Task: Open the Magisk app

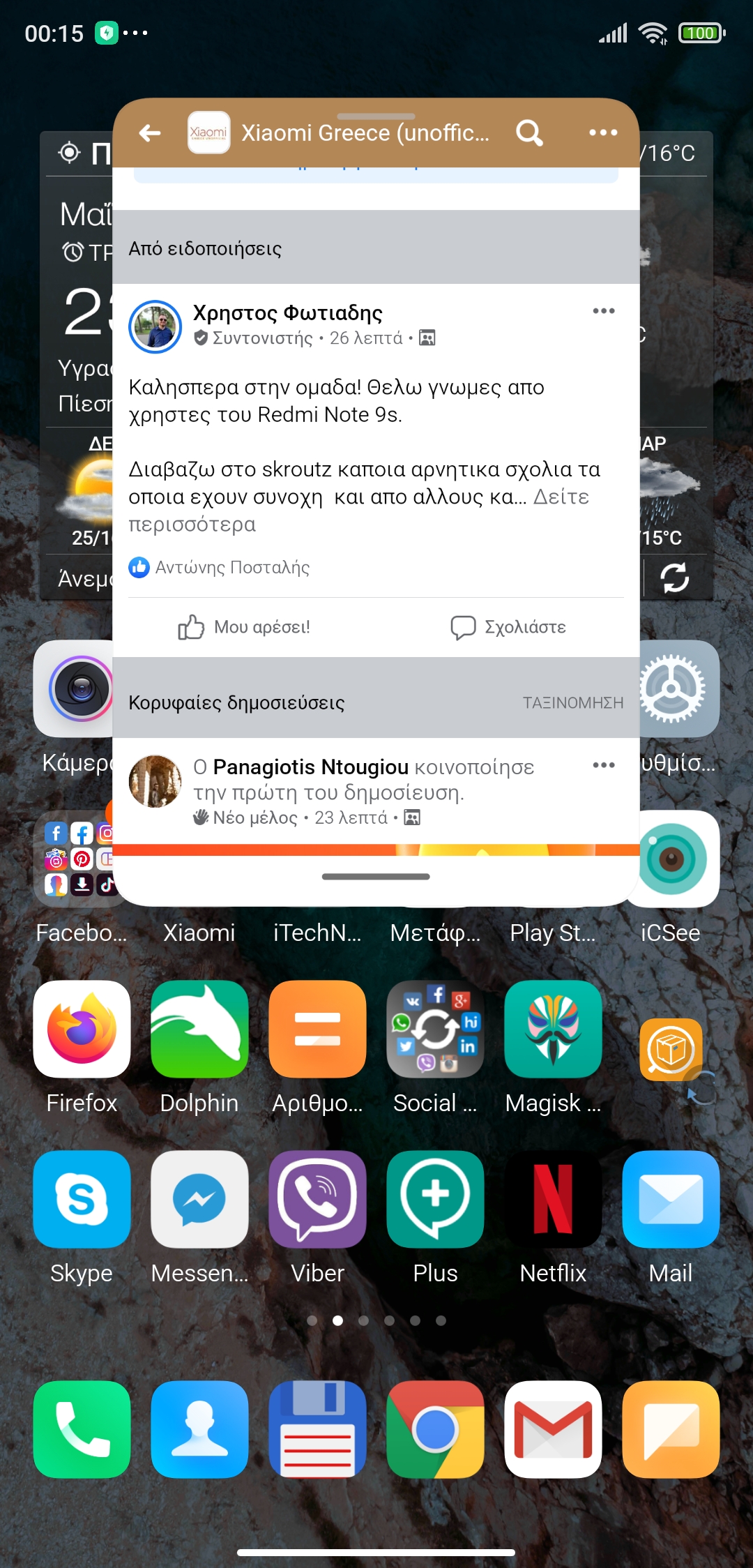Action: click(553, 1030)
